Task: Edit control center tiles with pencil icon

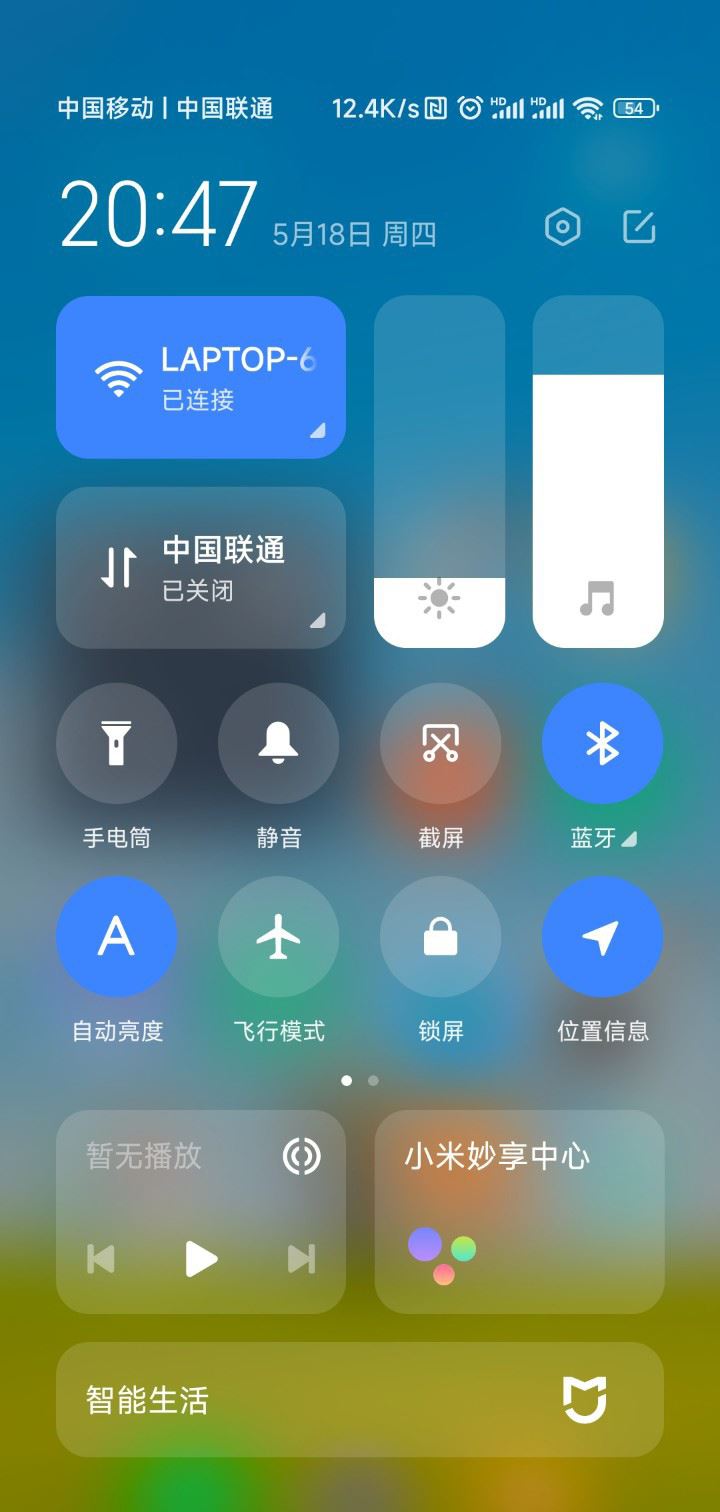Action: pos(639,228)
